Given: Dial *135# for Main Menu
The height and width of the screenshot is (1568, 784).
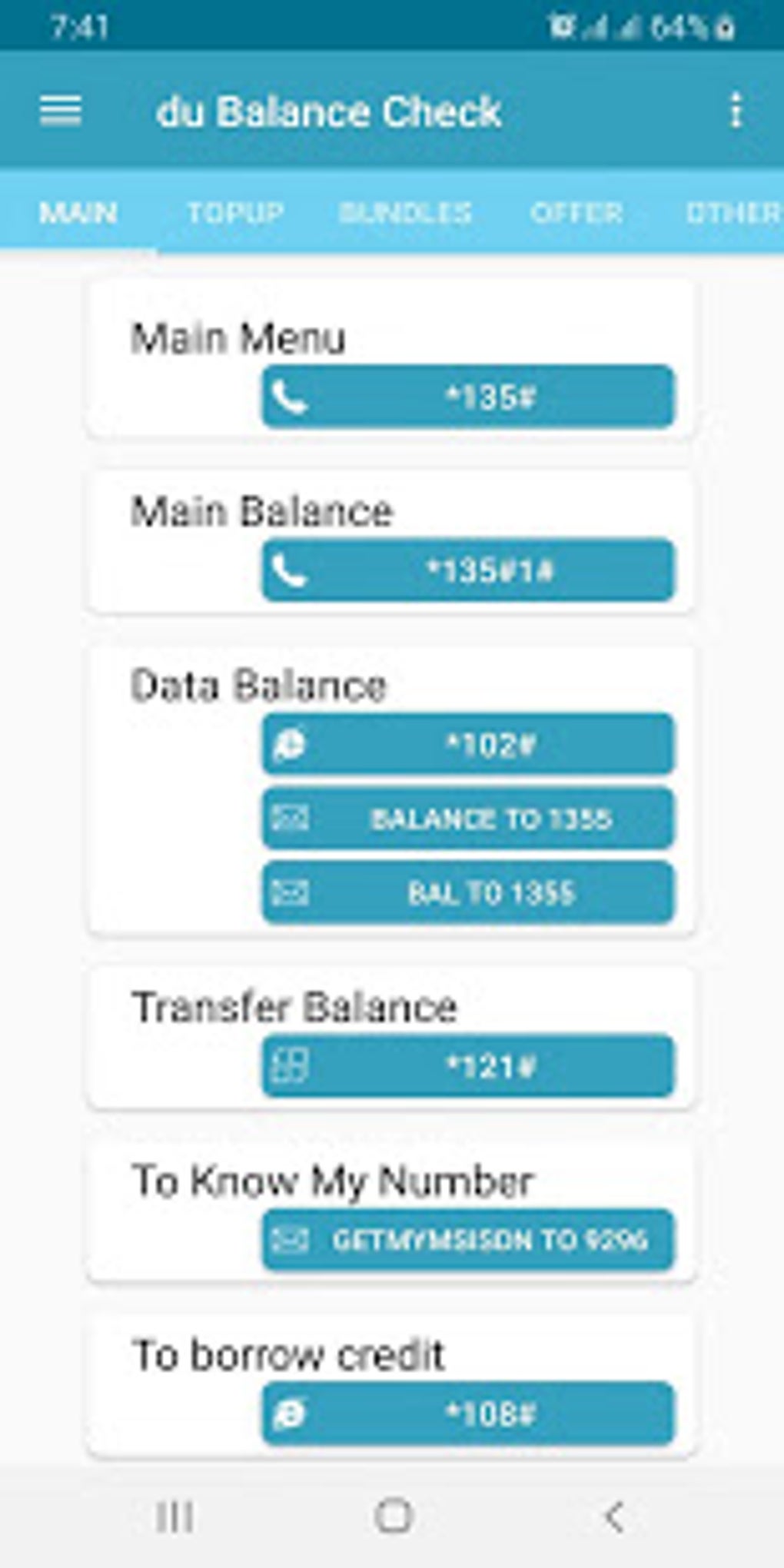Looking at the screenshot, I should 467,397.
